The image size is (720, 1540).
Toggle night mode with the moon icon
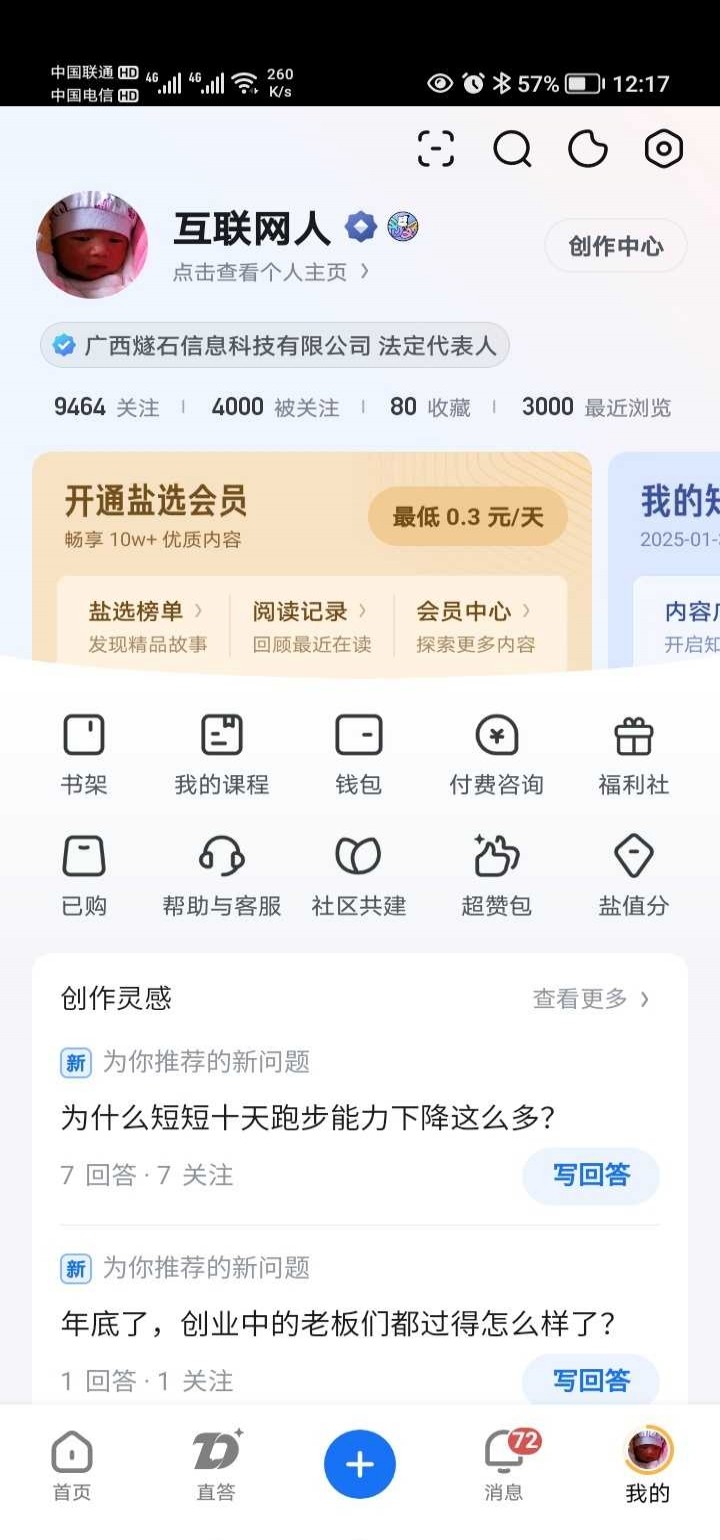click(588, 149)
